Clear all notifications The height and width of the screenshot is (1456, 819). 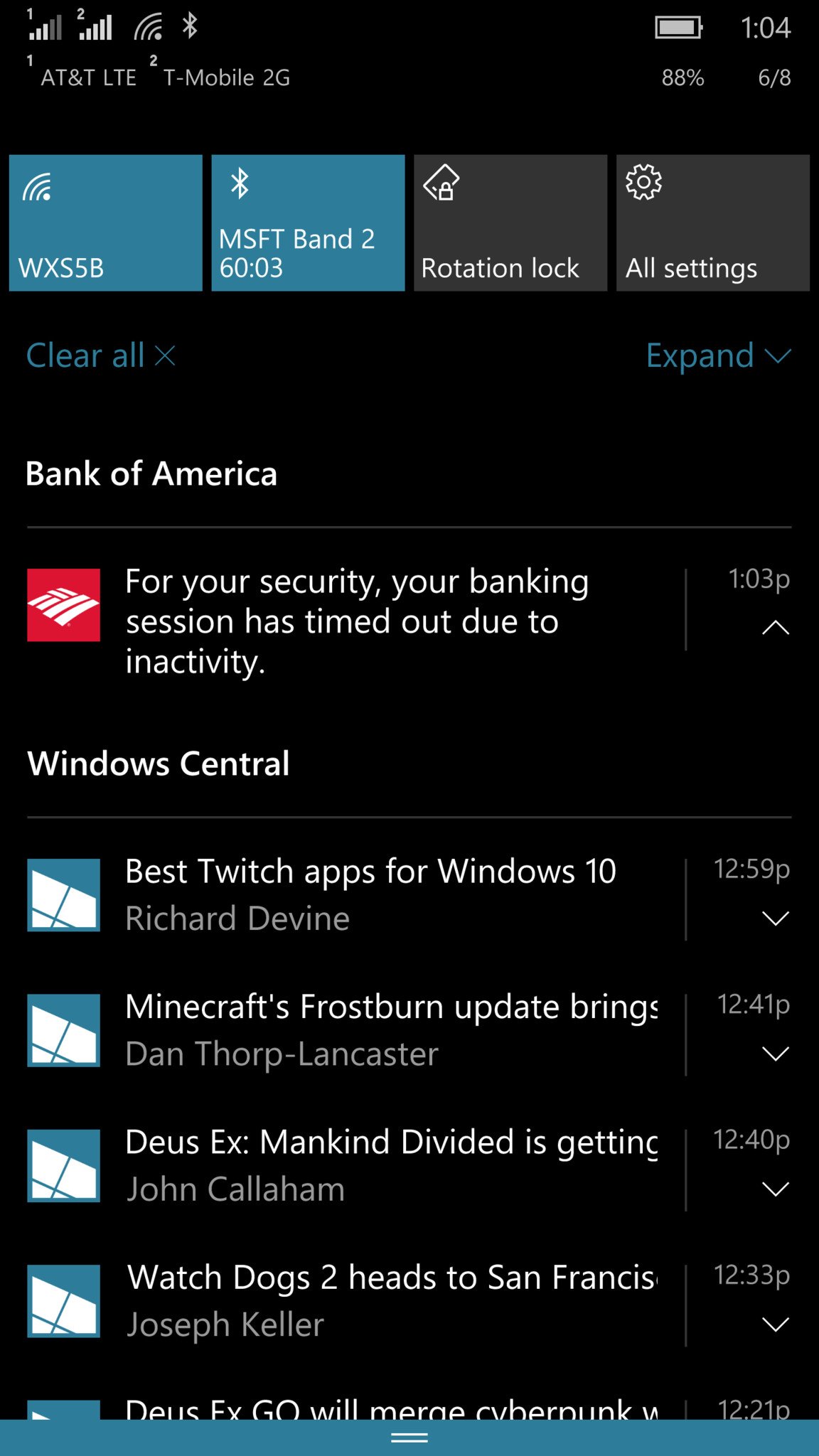100,355
